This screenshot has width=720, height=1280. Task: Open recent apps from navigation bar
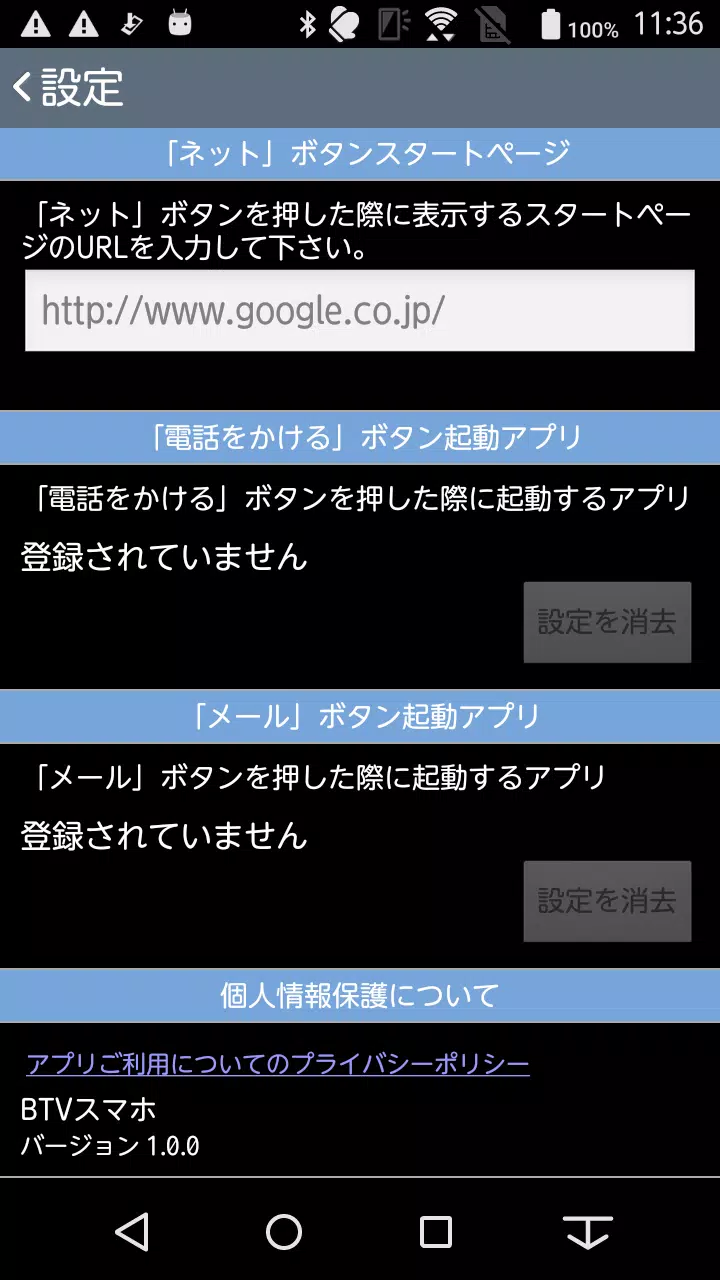(x=436, y=1232)
